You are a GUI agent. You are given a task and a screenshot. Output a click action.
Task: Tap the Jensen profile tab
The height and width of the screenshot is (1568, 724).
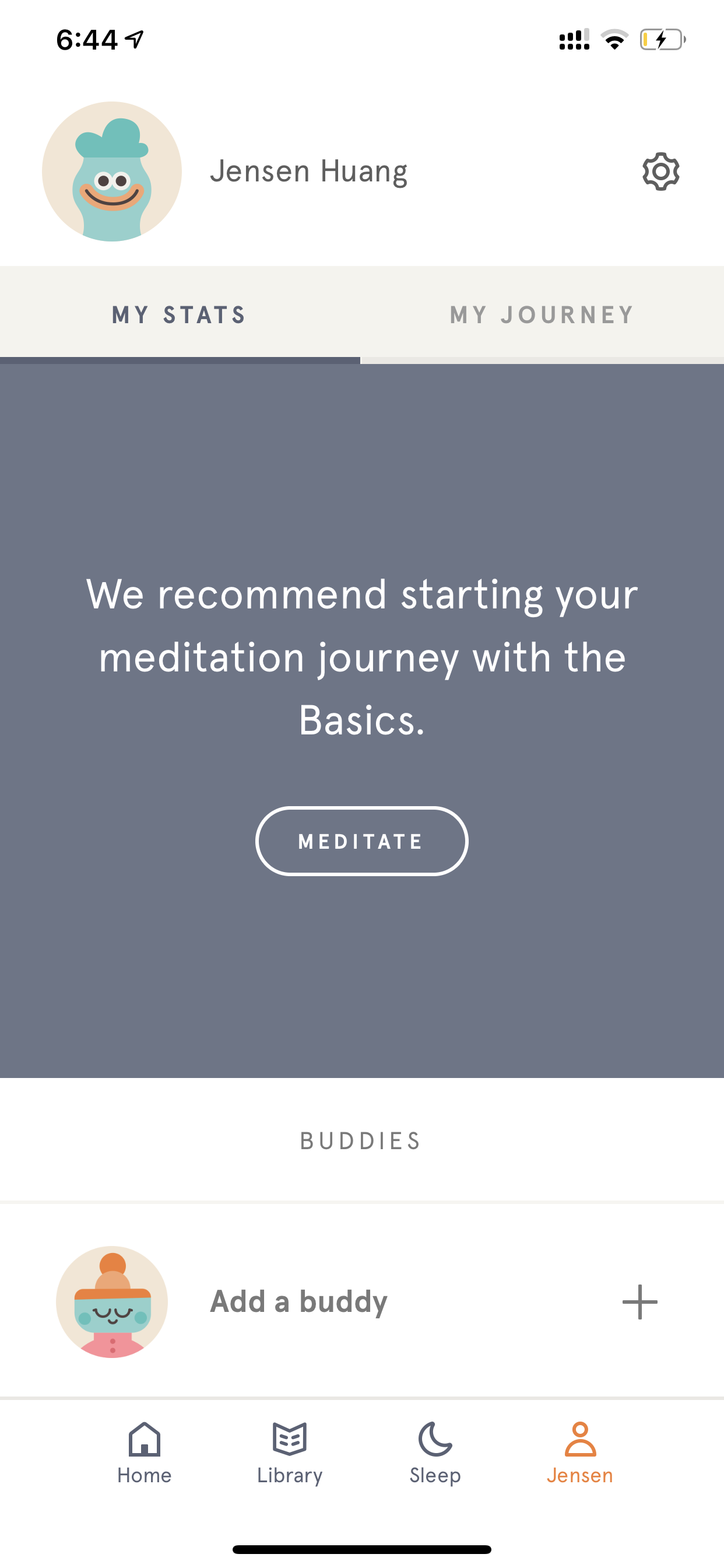pos(580,1454)
